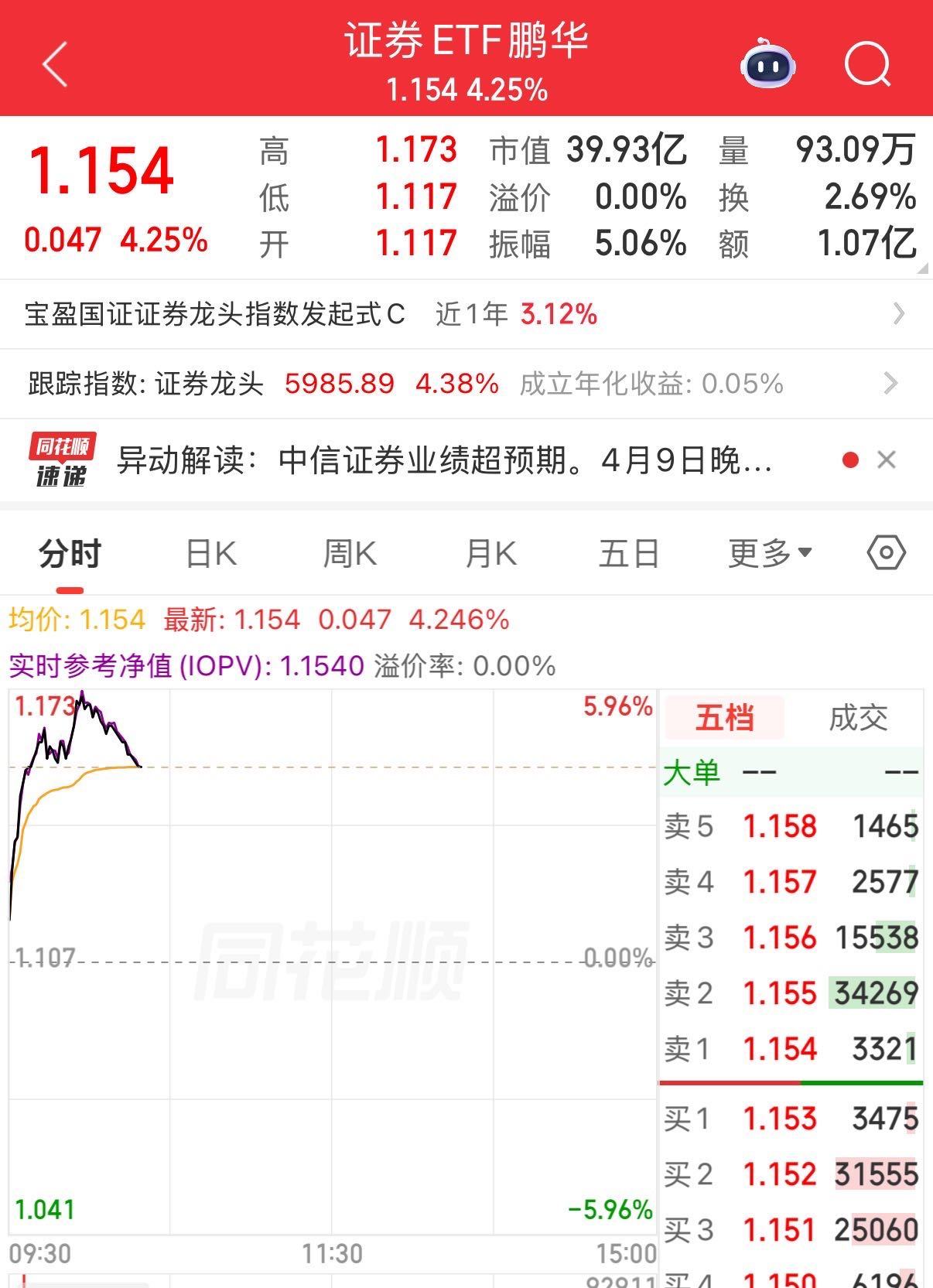This screenshot has height=1288, width=933.
Task: Switch to the 成交 trades tab
Action: (857, 718)
